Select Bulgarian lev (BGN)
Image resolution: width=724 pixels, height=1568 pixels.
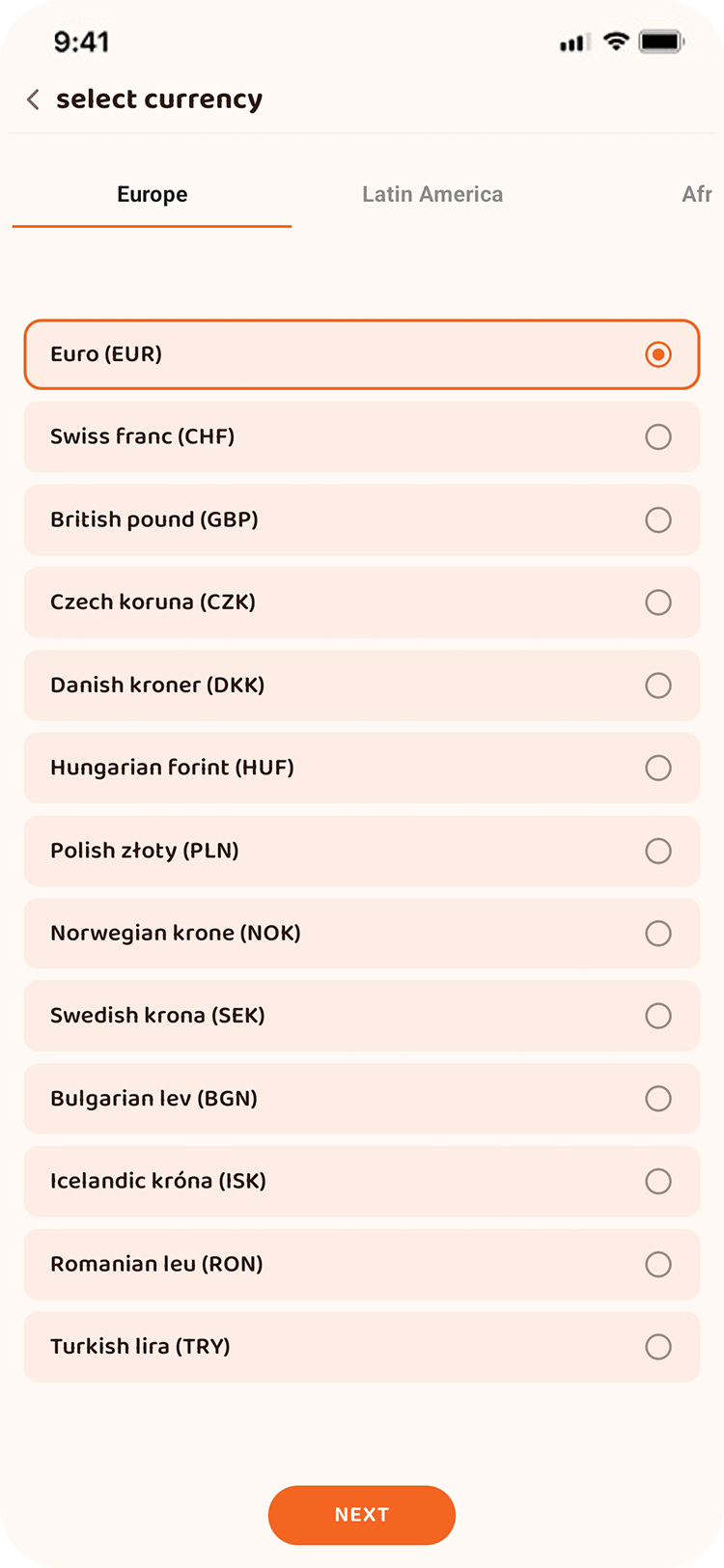pos(361,1099)
